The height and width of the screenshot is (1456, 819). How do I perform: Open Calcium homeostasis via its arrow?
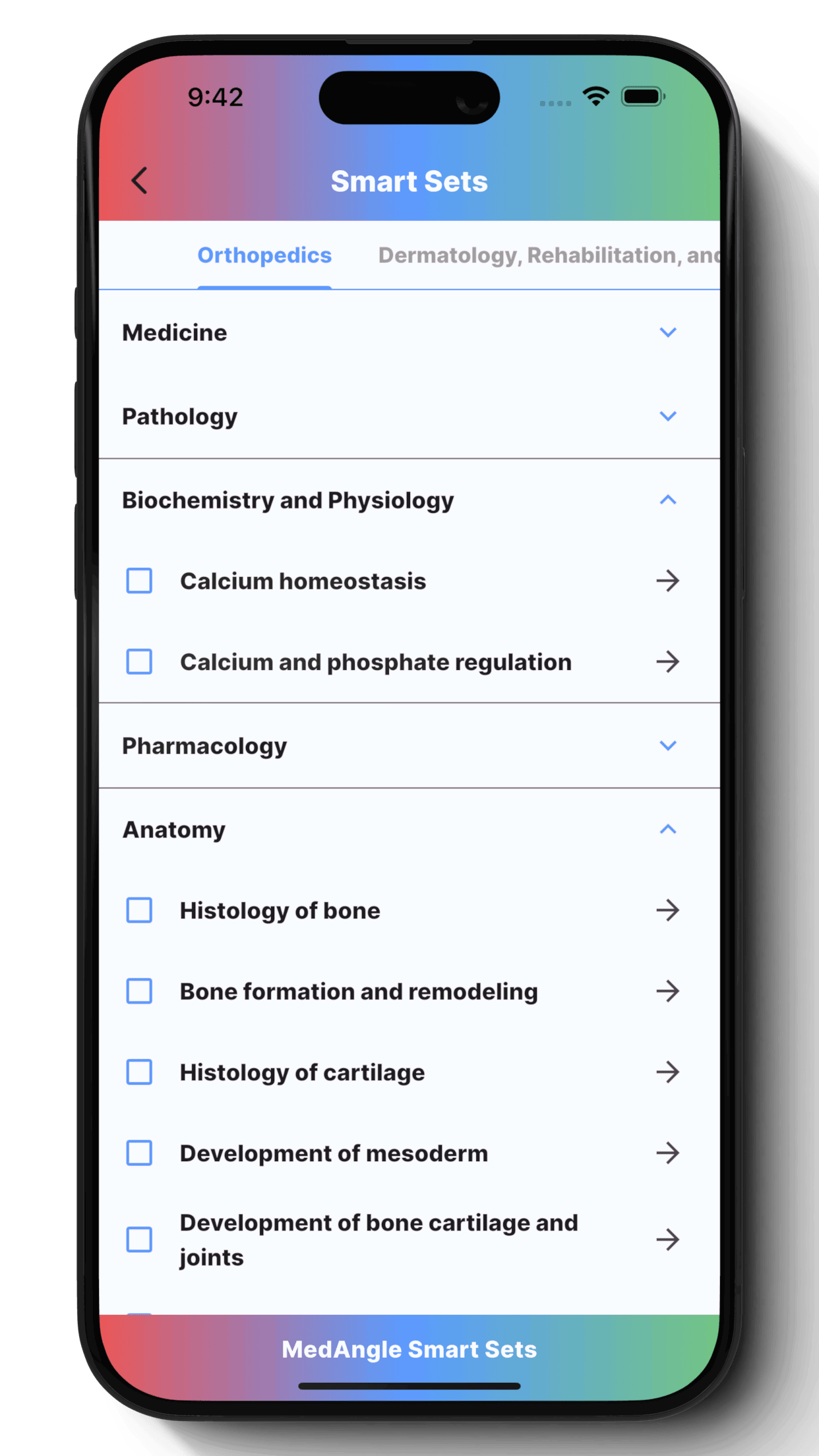[668, 581]
